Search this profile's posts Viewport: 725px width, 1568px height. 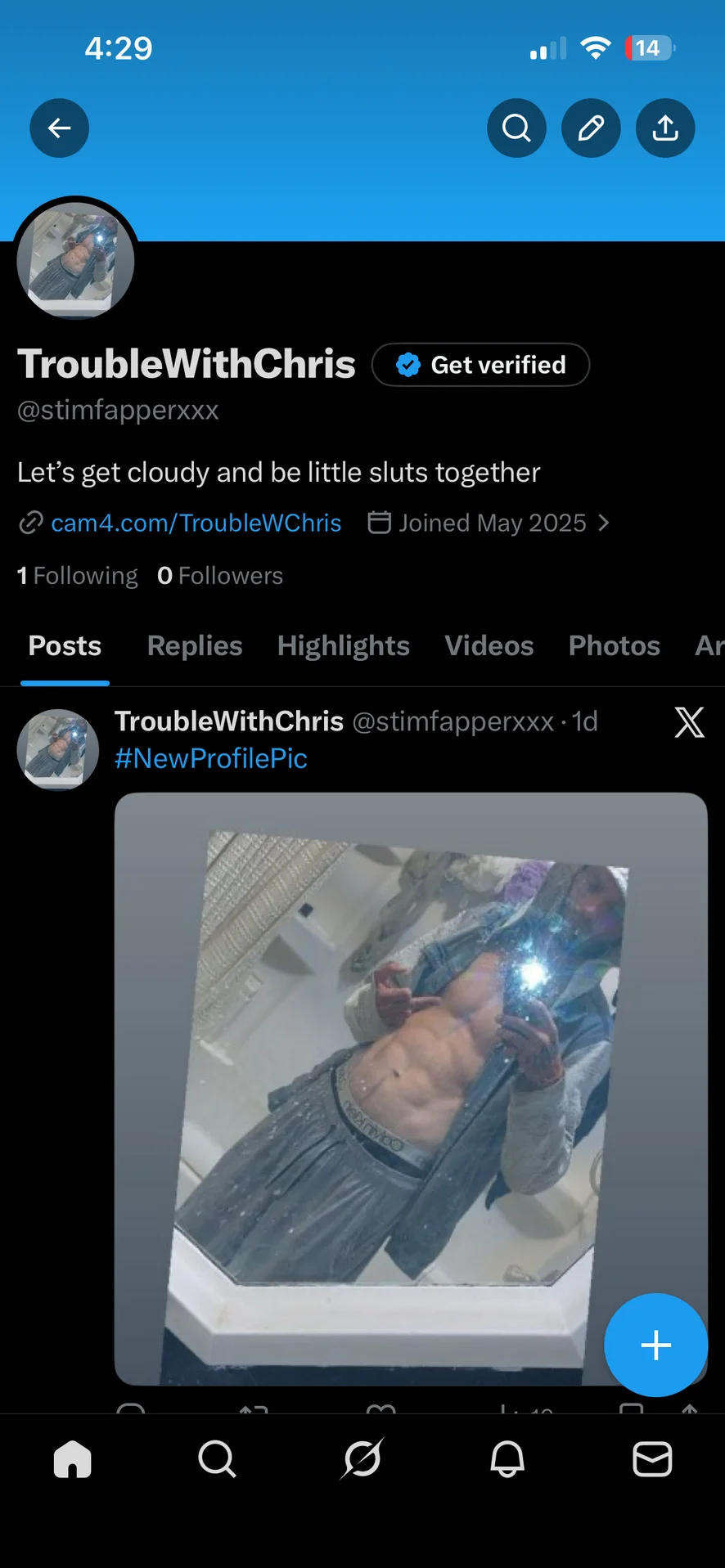pyautogui.click(x=516, y=128)
